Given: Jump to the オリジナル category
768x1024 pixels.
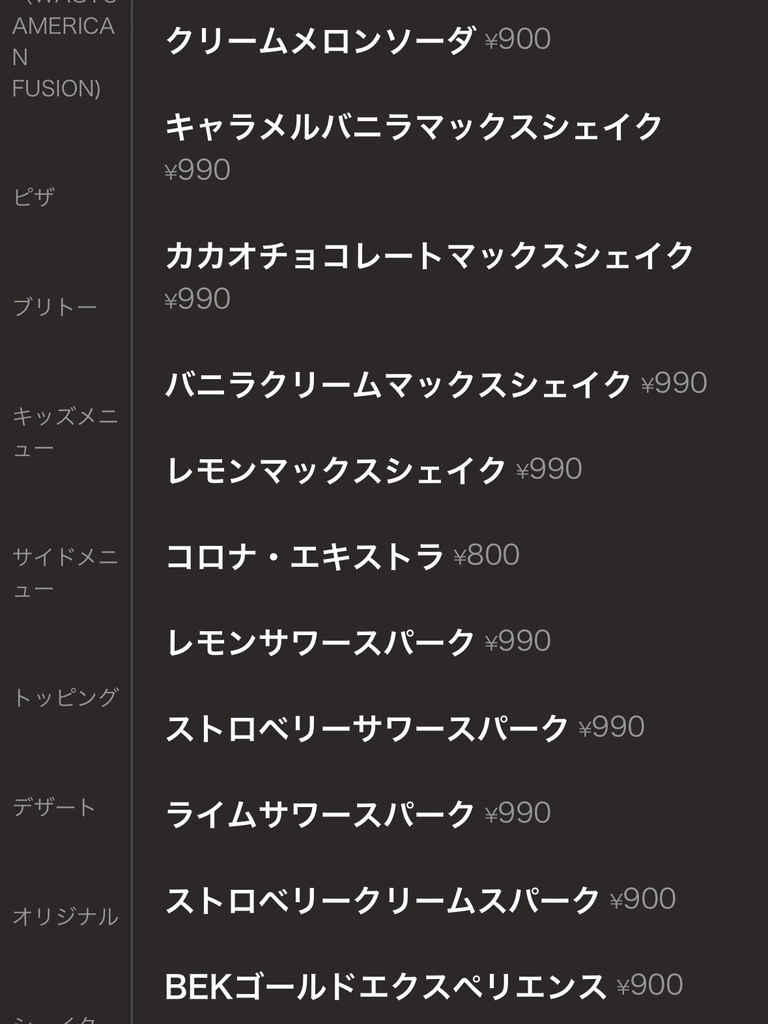Looking at the screenshot, I should coord(65,916).
